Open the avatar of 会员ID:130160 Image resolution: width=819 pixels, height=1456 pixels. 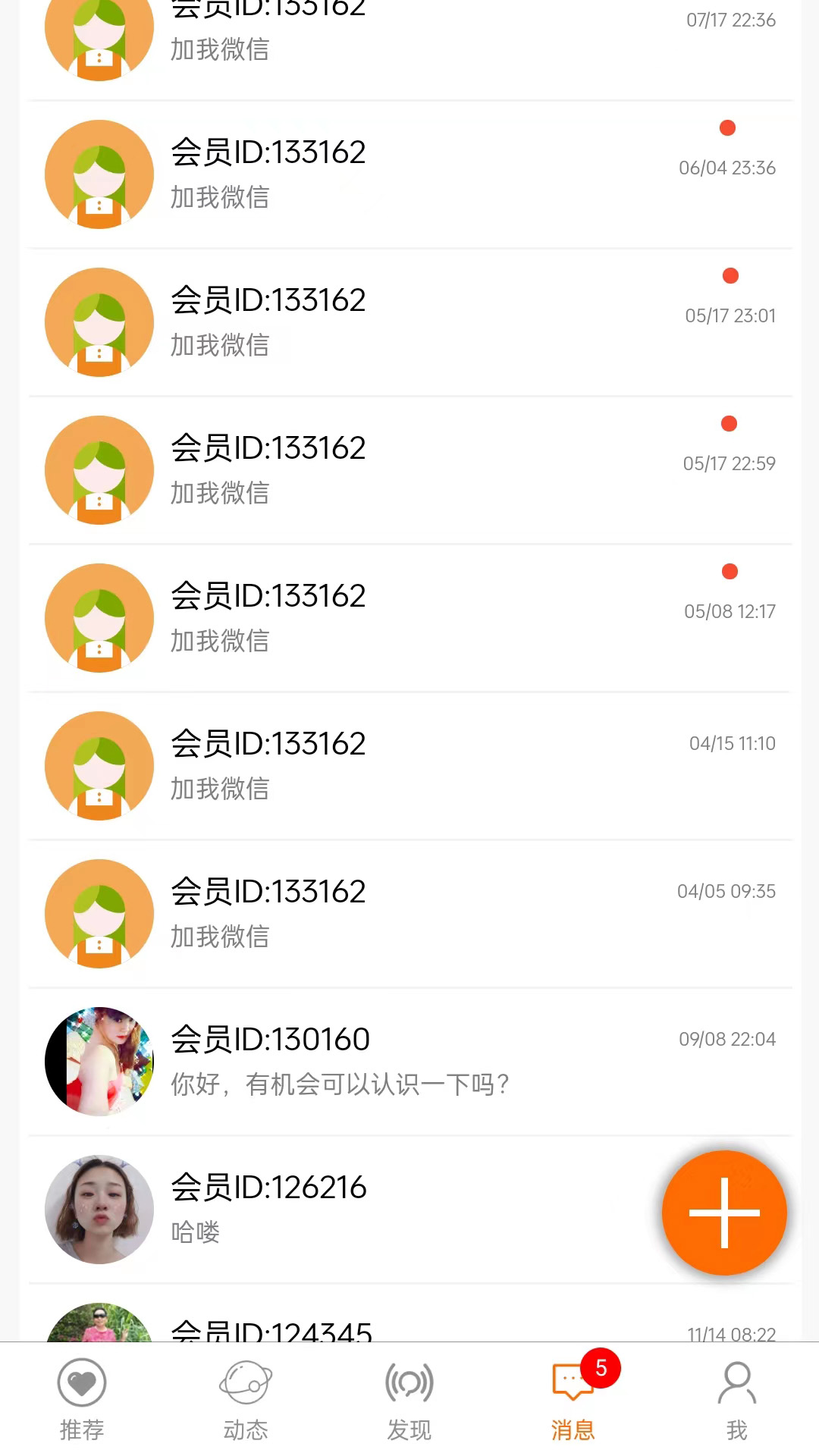tap(99, 1062)
